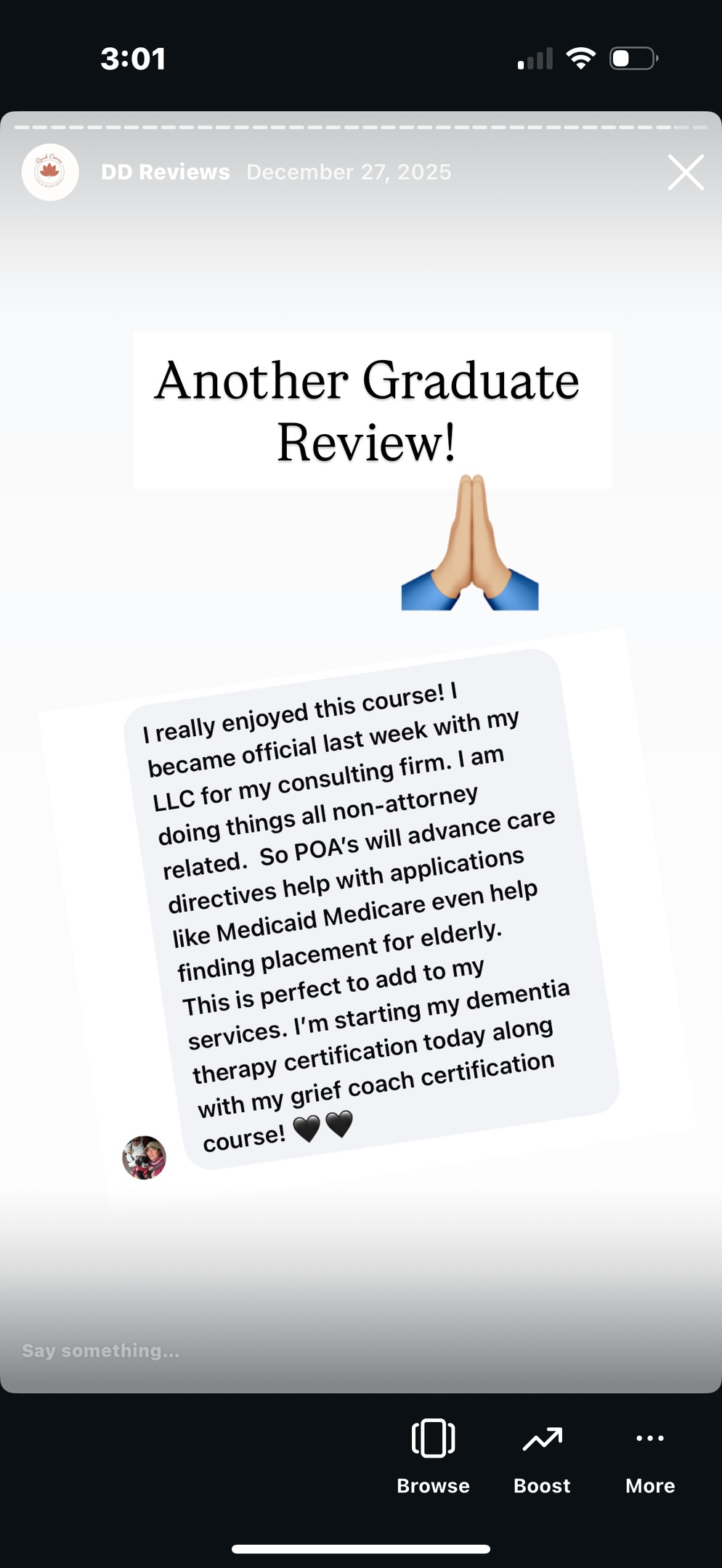Close the story viewer
Viewport: 722px width, 1568px height.
point(686,173)
